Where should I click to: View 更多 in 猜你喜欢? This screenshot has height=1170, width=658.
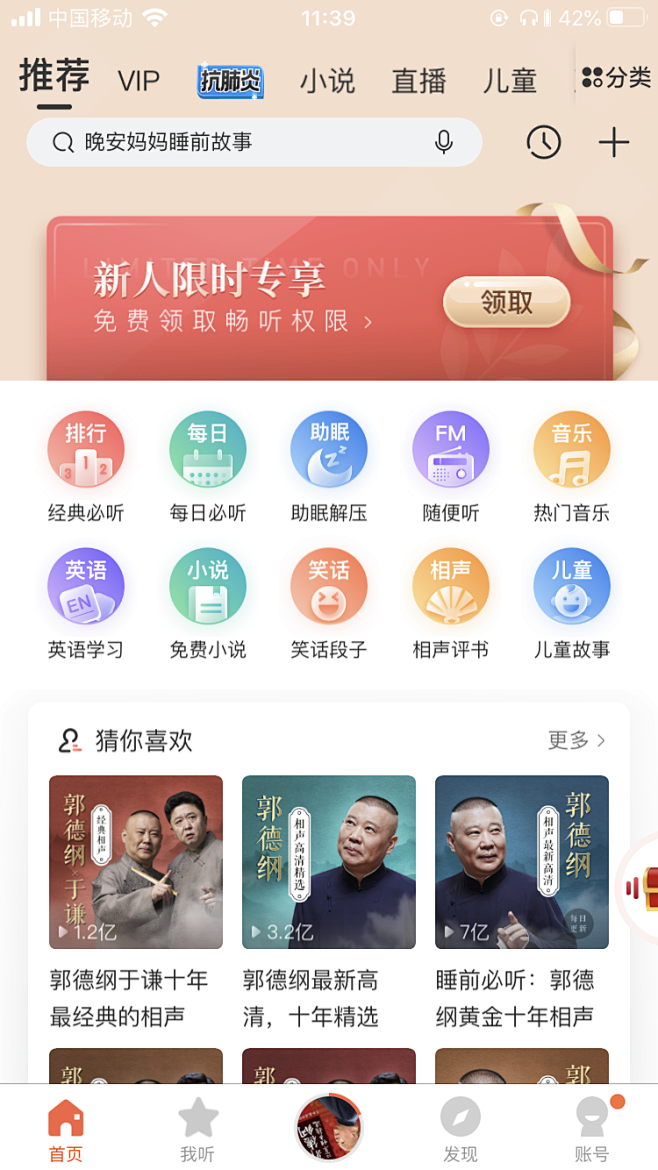point(576,740)
